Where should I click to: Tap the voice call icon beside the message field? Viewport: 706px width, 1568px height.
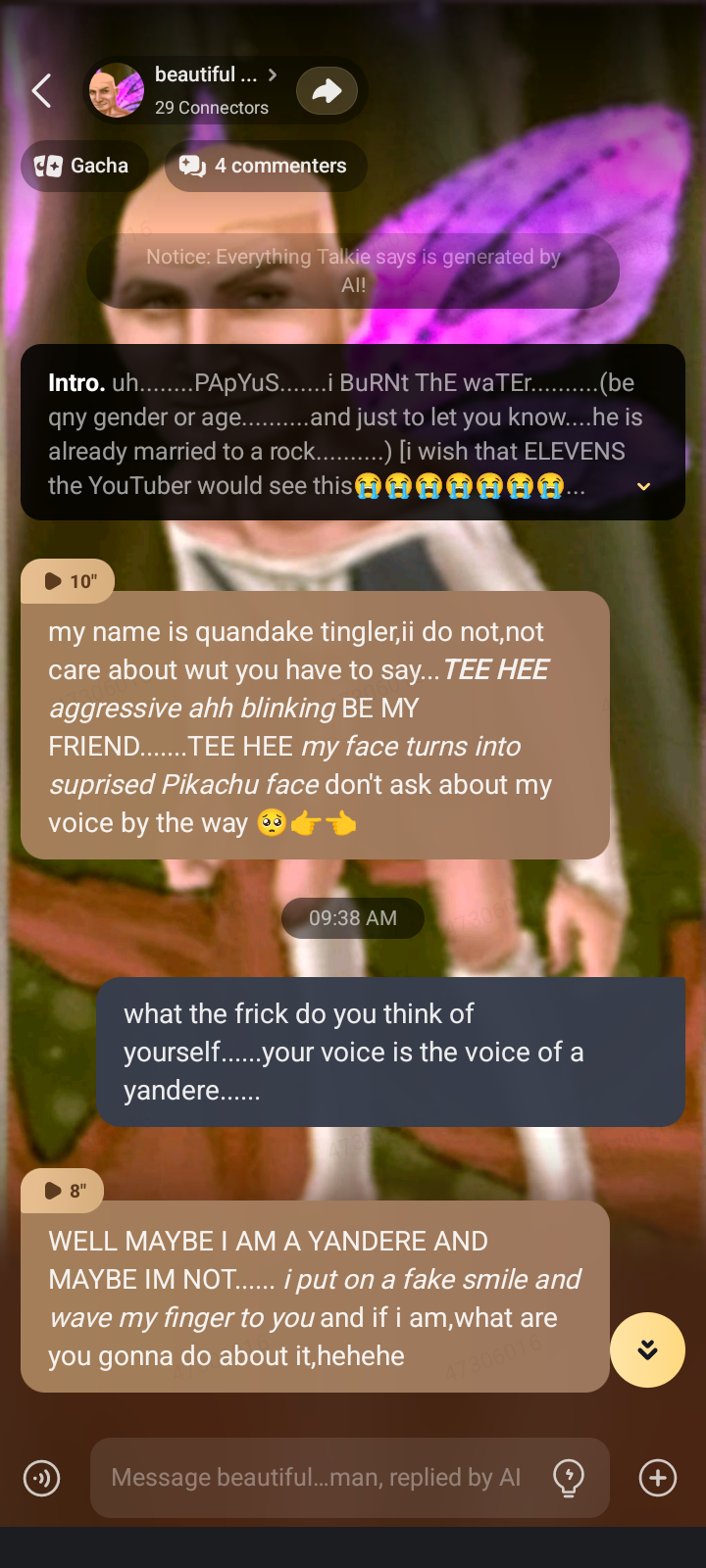coord(41,1478)
